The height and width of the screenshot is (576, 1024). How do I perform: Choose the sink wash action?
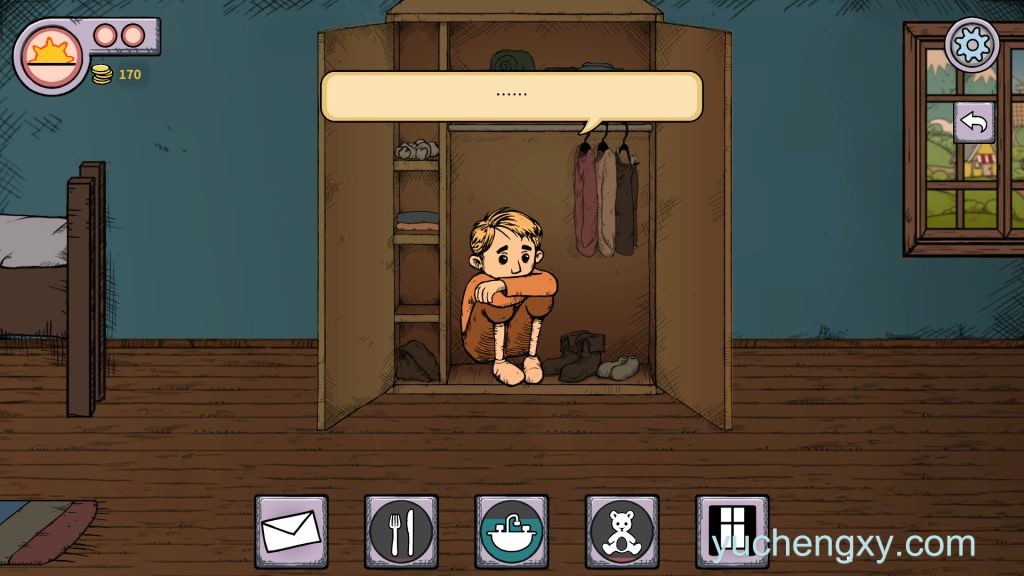[511, 530]
